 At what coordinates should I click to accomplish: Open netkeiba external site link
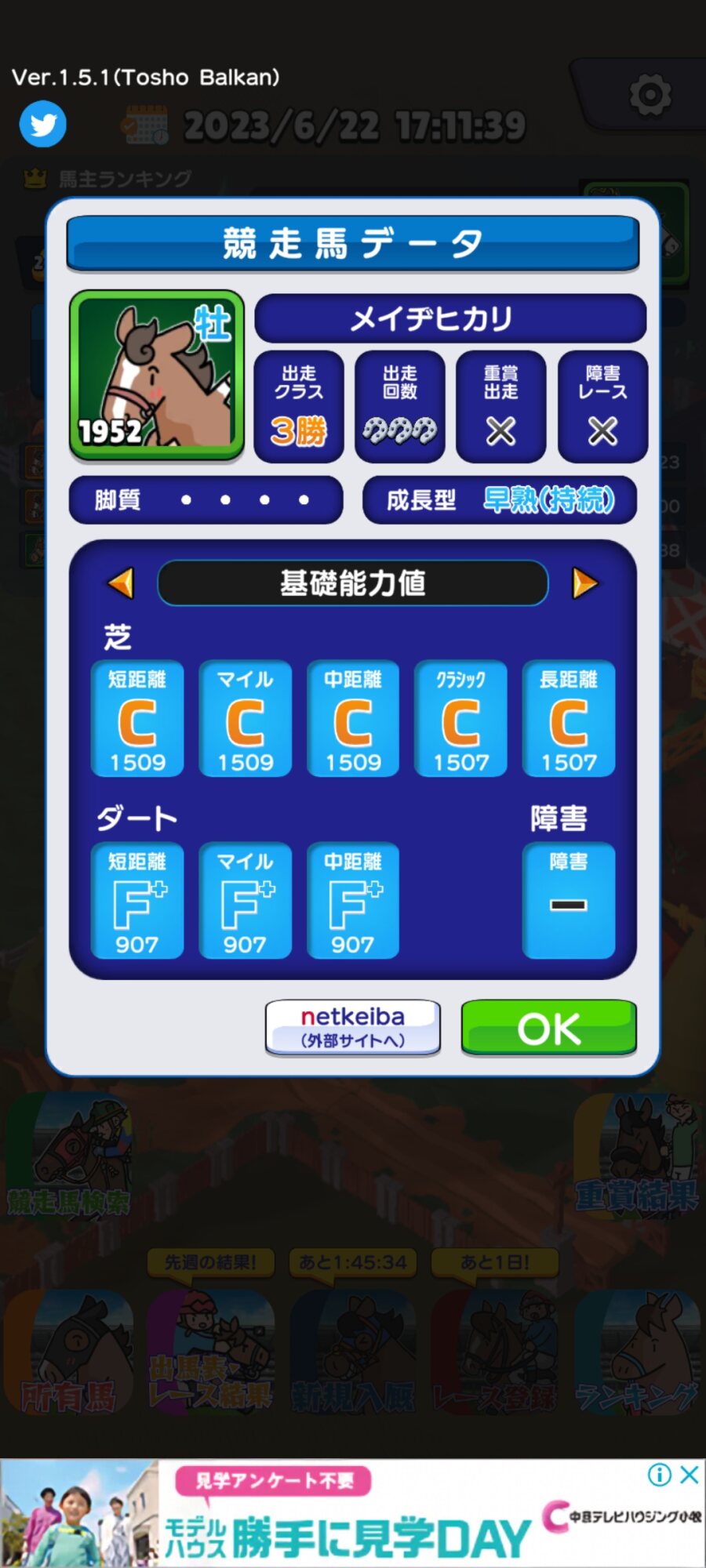353,1027
